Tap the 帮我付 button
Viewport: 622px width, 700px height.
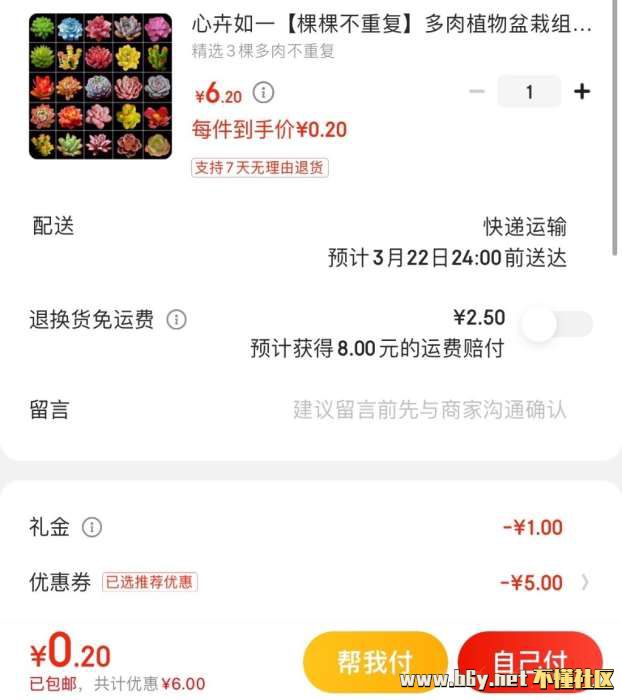click(375, 661)
